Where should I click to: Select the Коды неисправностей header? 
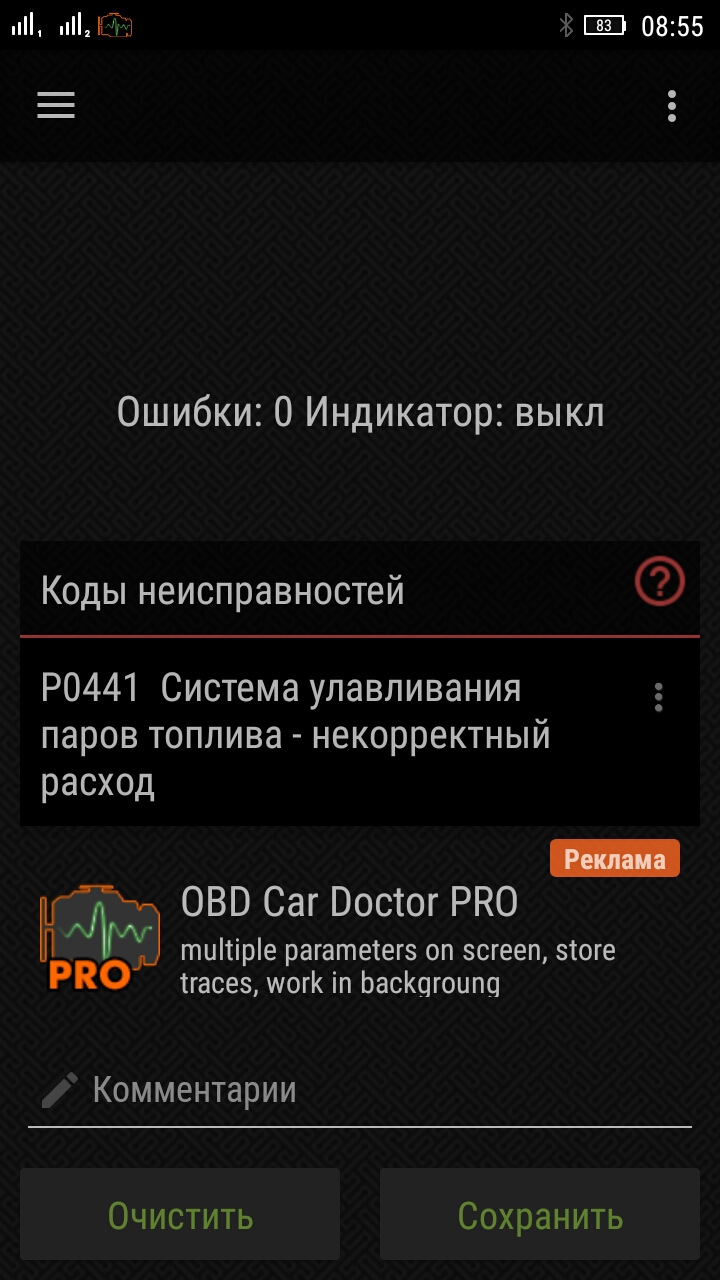point(222,590)
